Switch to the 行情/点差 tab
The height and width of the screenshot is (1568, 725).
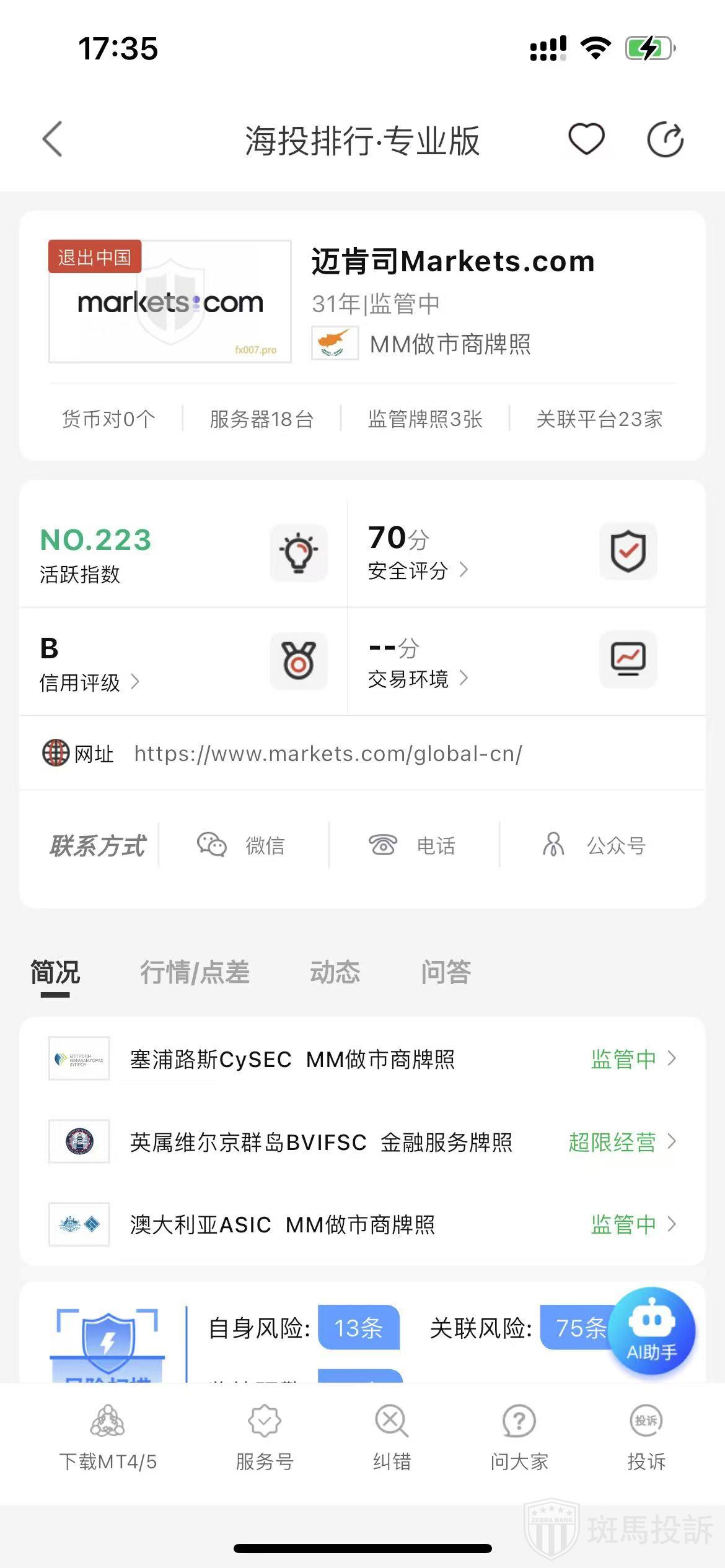point(195,972)
